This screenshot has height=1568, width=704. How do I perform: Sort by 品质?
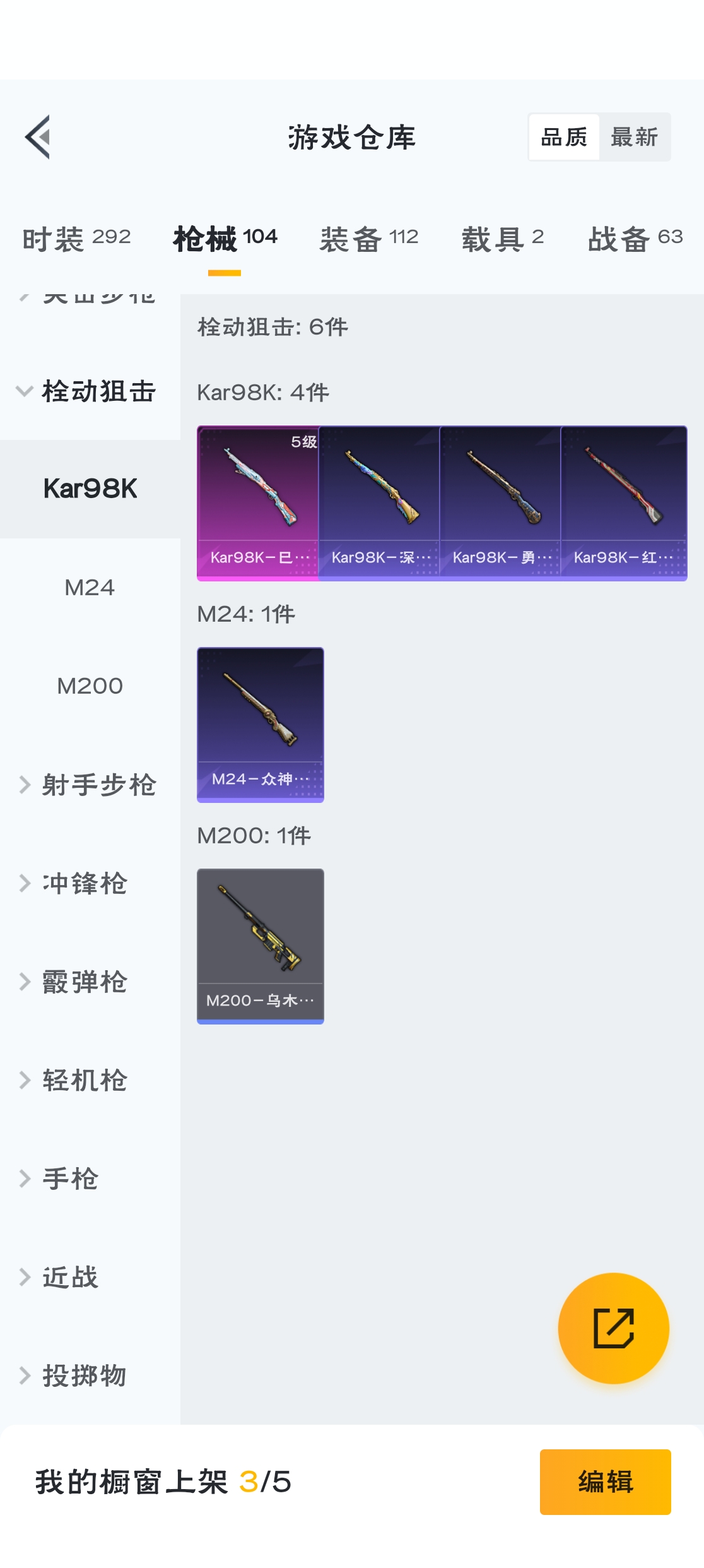tap(564, 137)
